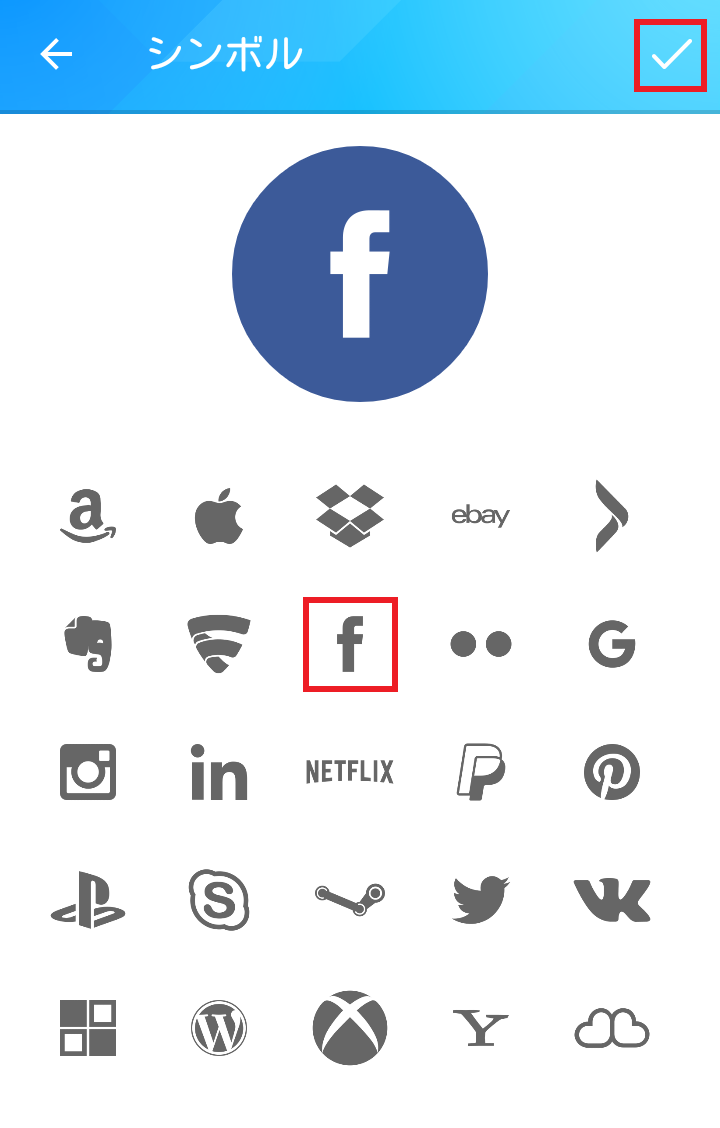Choose the Xbox symbol
The height and width of the screenshot is (1128, 720).
[350, 1028]
